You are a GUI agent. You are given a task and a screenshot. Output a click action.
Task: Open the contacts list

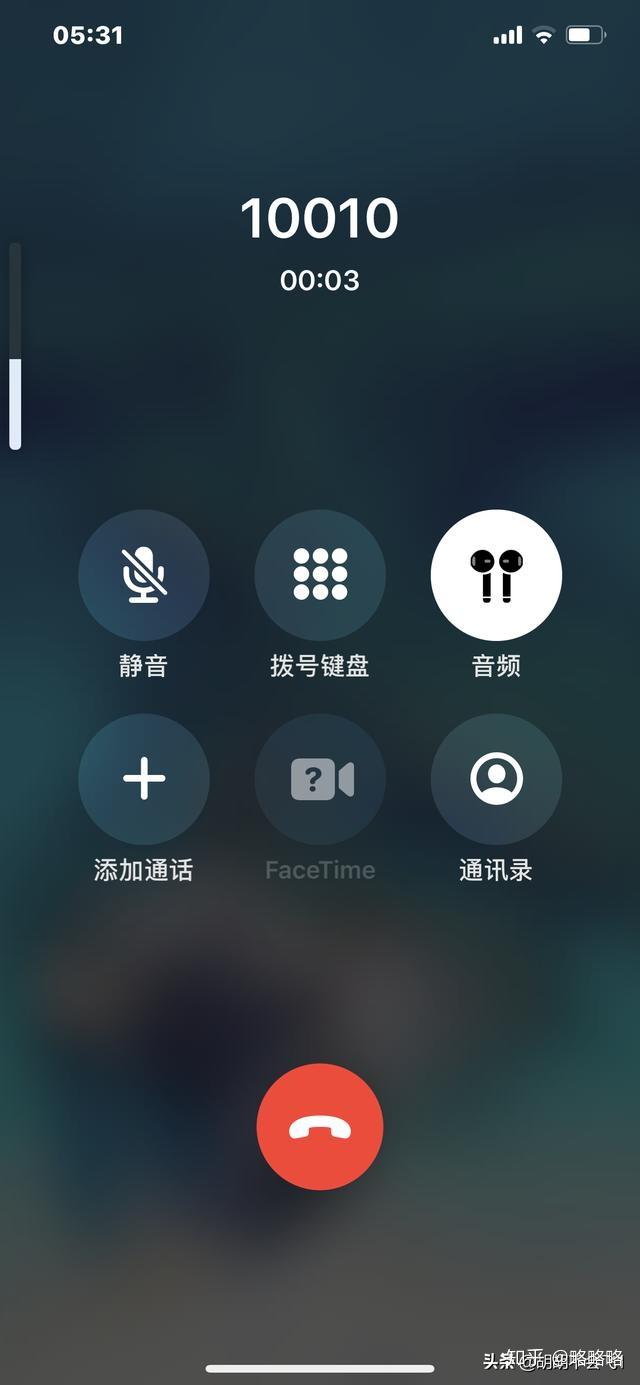tap(496, 779)
